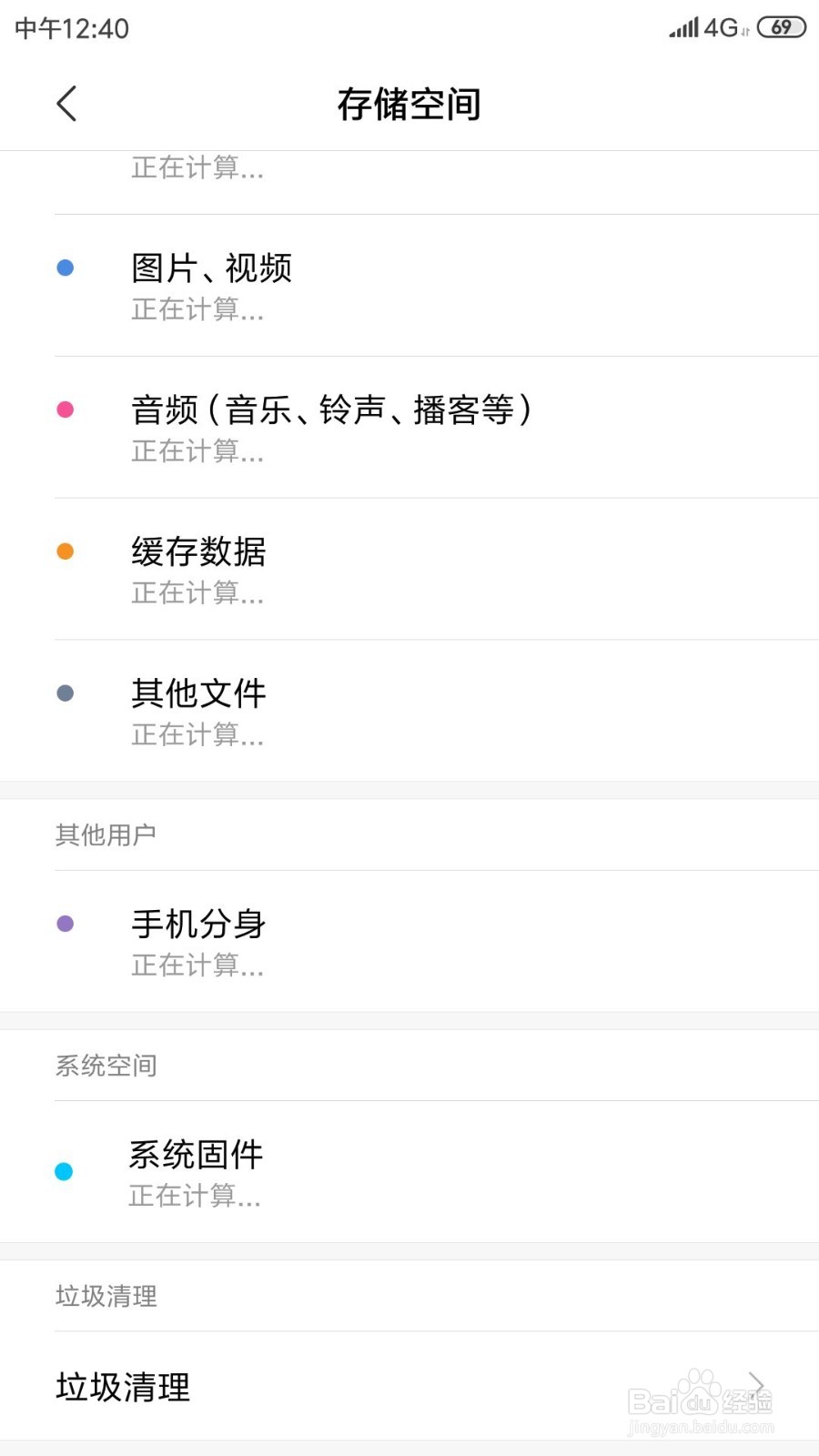Click the purple dot beside 手机分身
819x1456 pixels.
pos(65,924)
